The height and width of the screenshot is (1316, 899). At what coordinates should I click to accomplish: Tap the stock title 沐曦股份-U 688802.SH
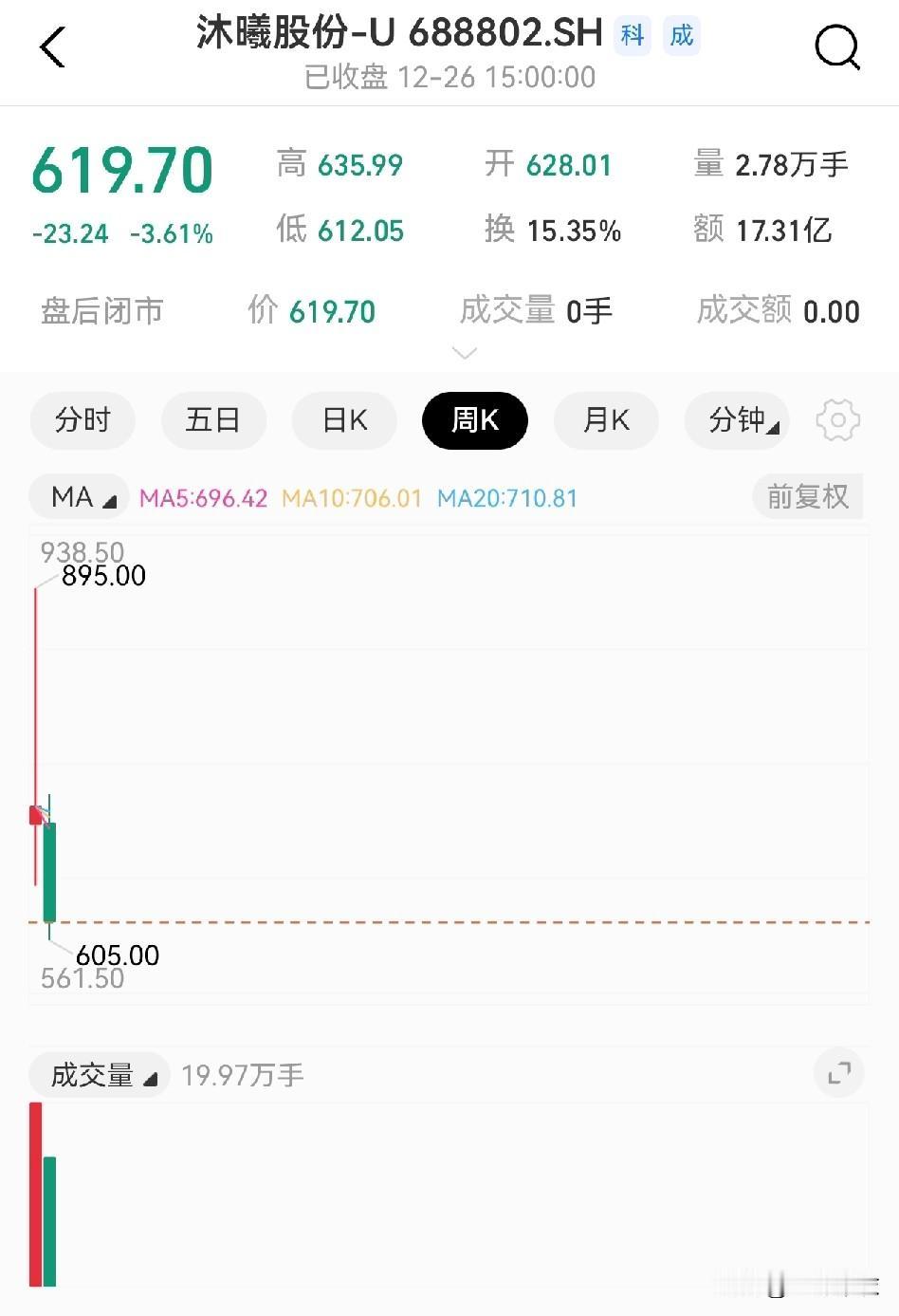coord(398,33)
